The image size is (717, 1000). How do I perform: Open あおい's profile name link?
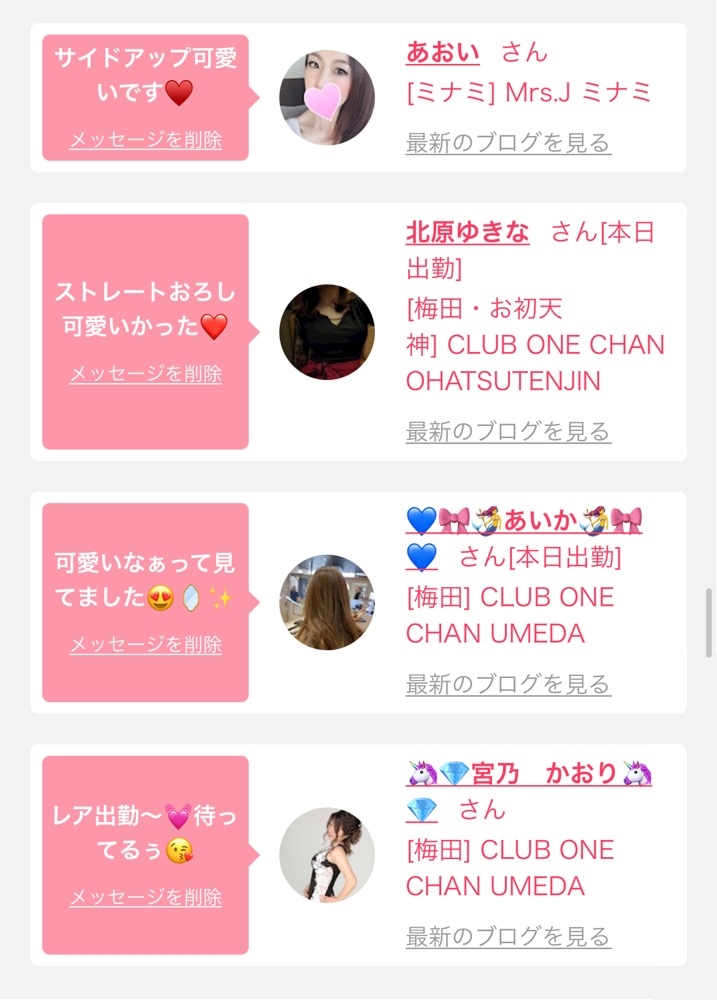(x=443, y=52)
